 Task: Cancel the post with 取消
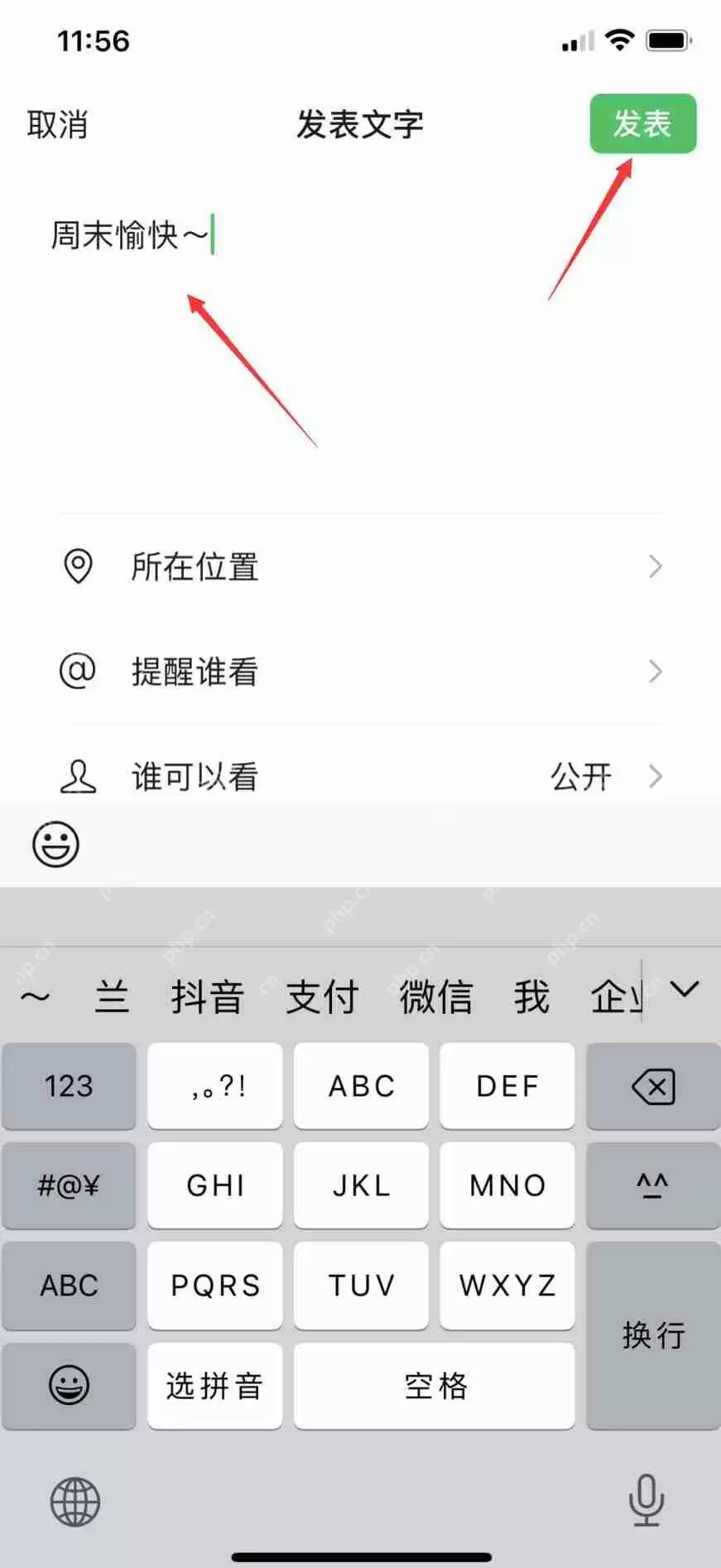(56, 124)
